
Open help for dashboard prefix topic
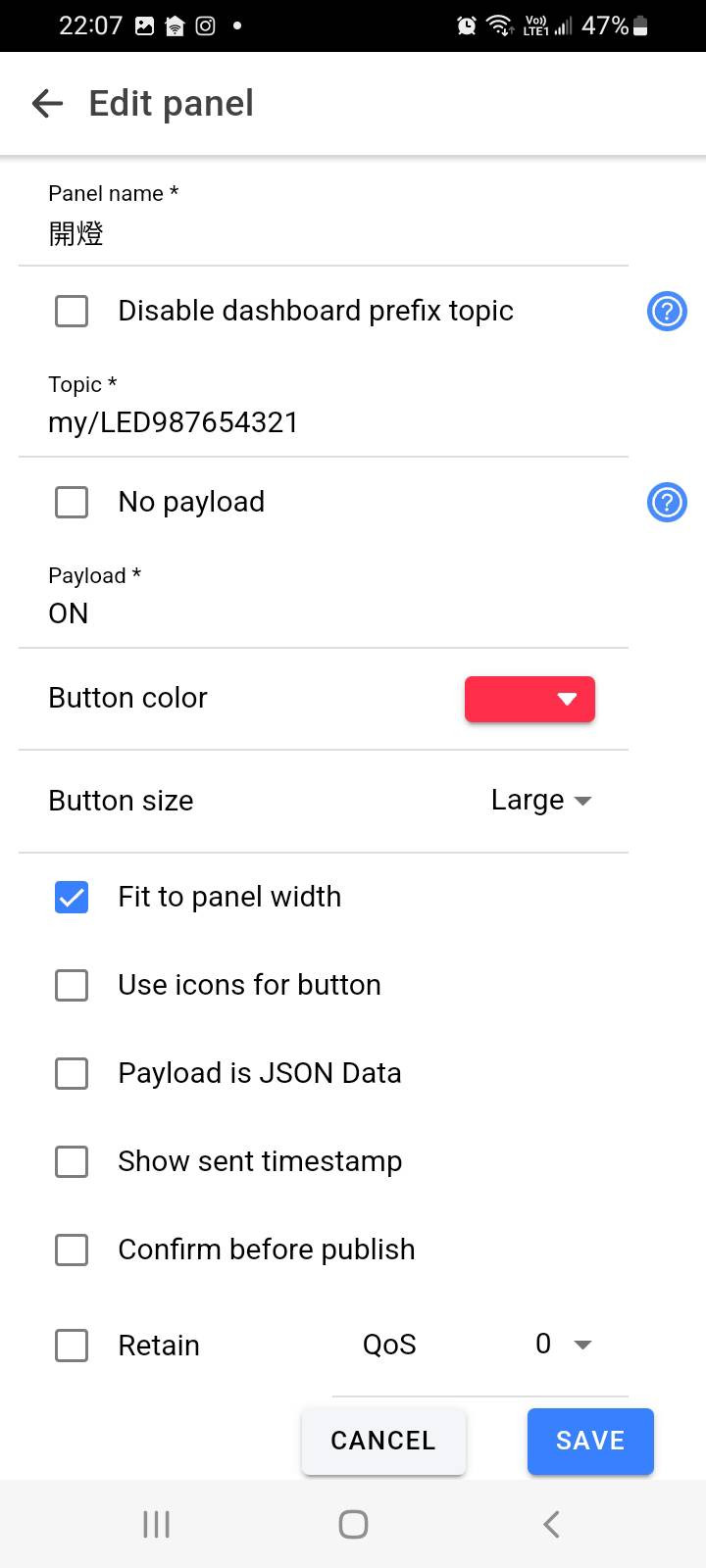click(x=667, y=312)
